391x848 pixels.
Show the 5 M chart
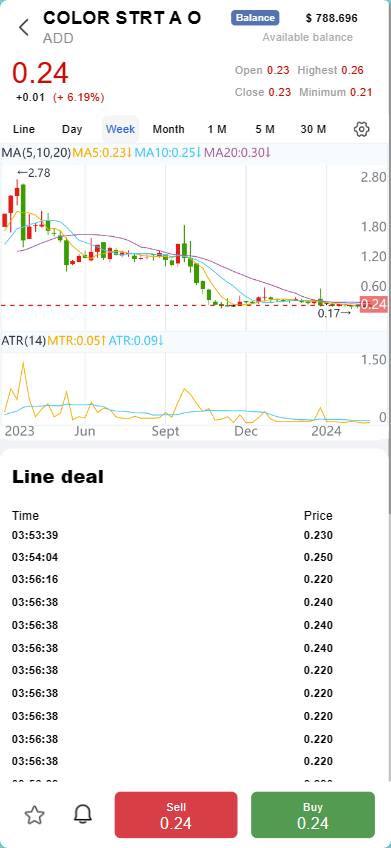(265, 129)
